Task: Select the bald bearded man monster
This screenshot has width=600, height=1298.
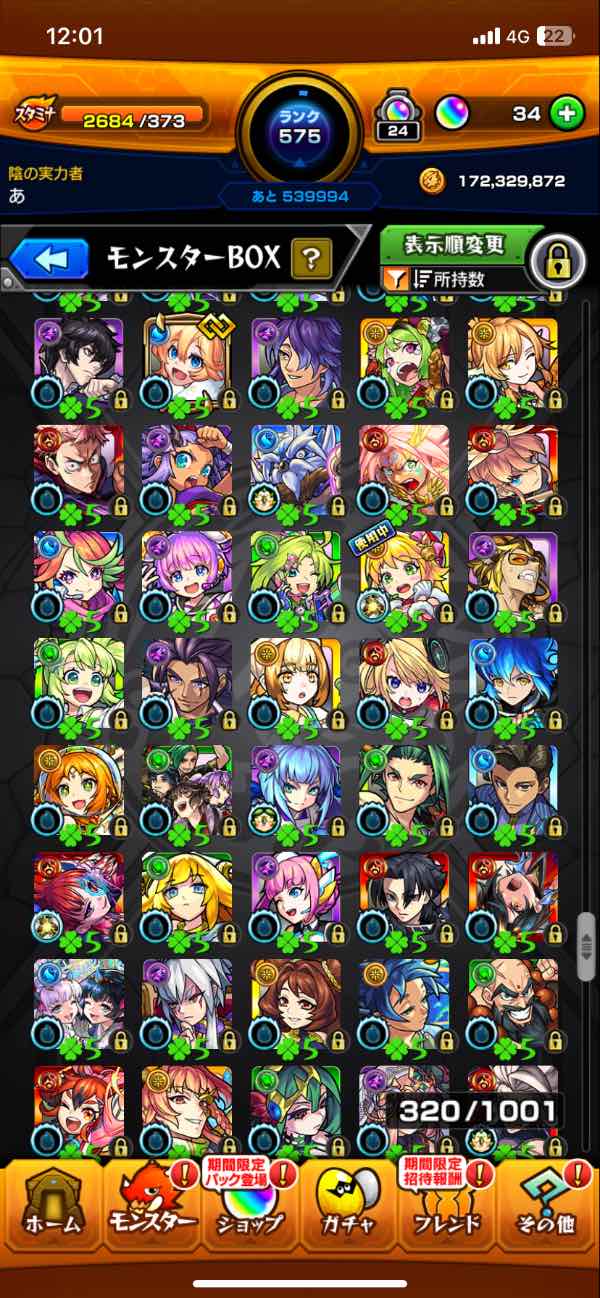Action: (x=512, y=1000)
